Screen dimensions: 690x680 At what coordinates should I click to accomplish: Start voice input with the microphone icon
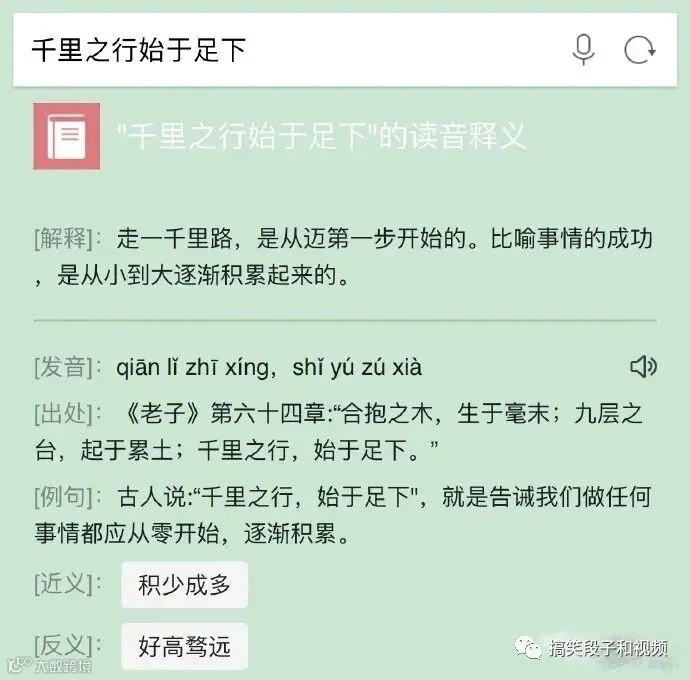[584, 50]
